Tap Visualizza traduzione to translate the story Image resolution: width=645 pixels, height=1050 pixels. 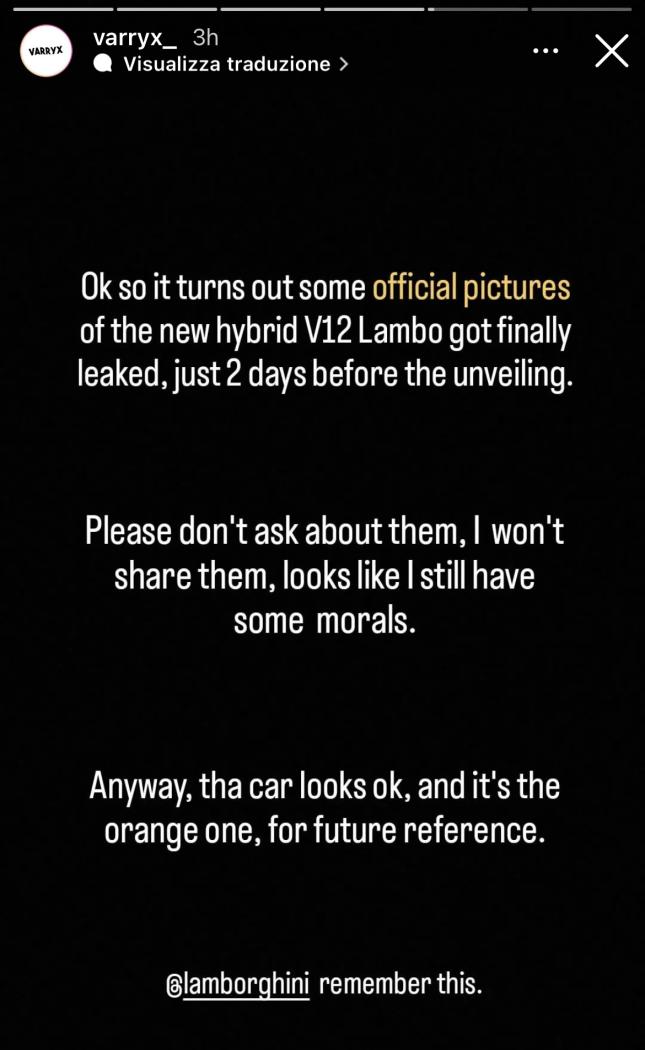[227, 64]
